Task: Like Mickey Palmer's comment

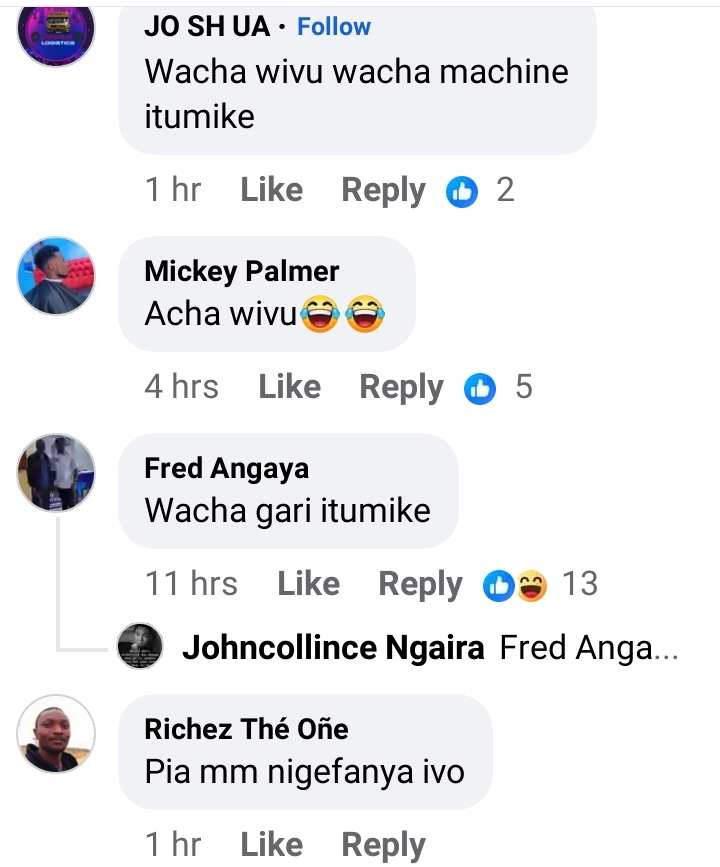Action: tap(289, 387)
